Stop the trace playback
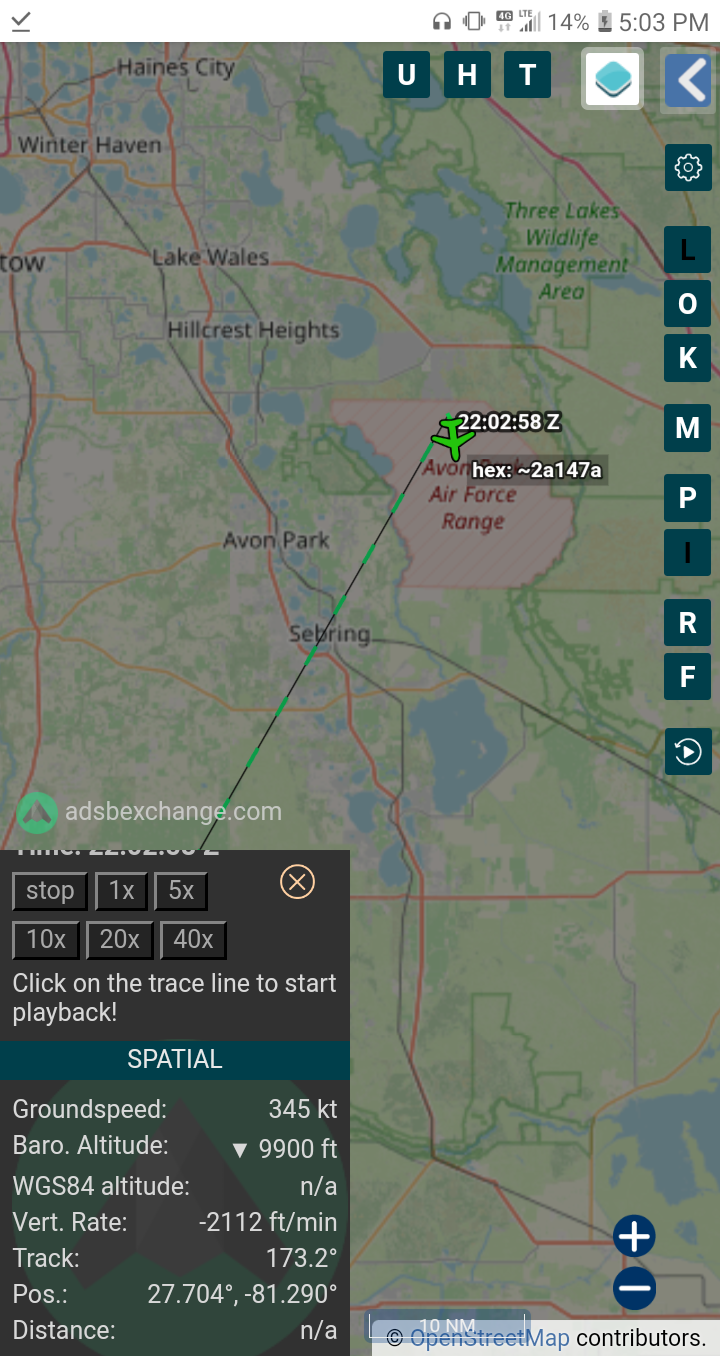The image size is (720, 1356). (50, 891)
